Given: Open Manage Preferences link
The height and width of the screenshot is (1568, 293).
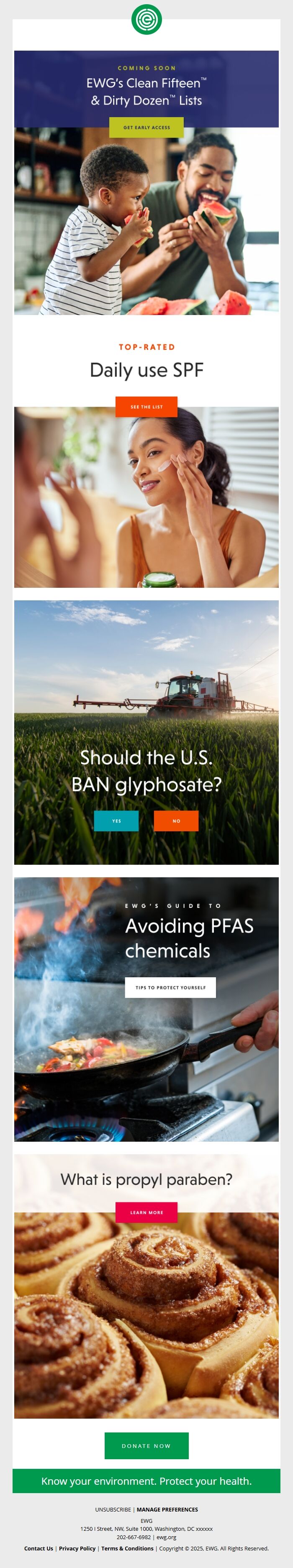Looking at the screenshot, I should (167, 1509).
